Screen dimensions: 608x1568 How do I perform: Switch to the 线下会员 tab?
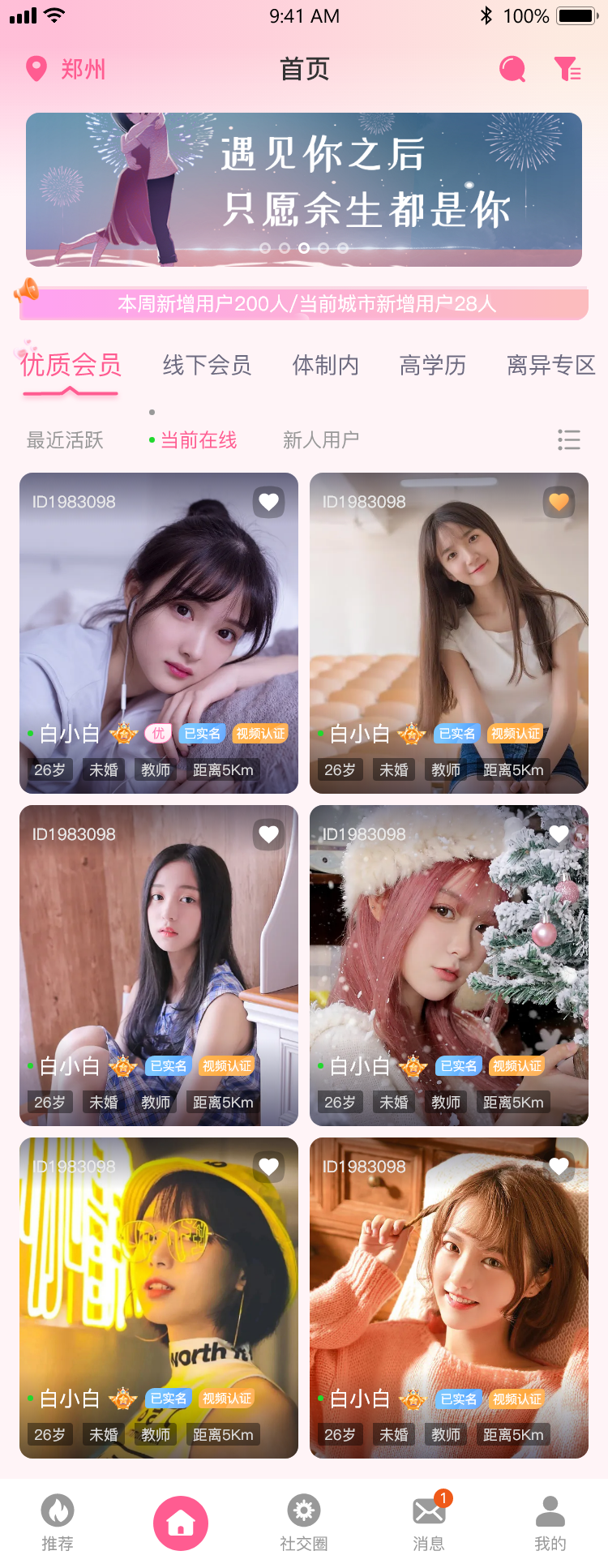click(x=207, y=366)
